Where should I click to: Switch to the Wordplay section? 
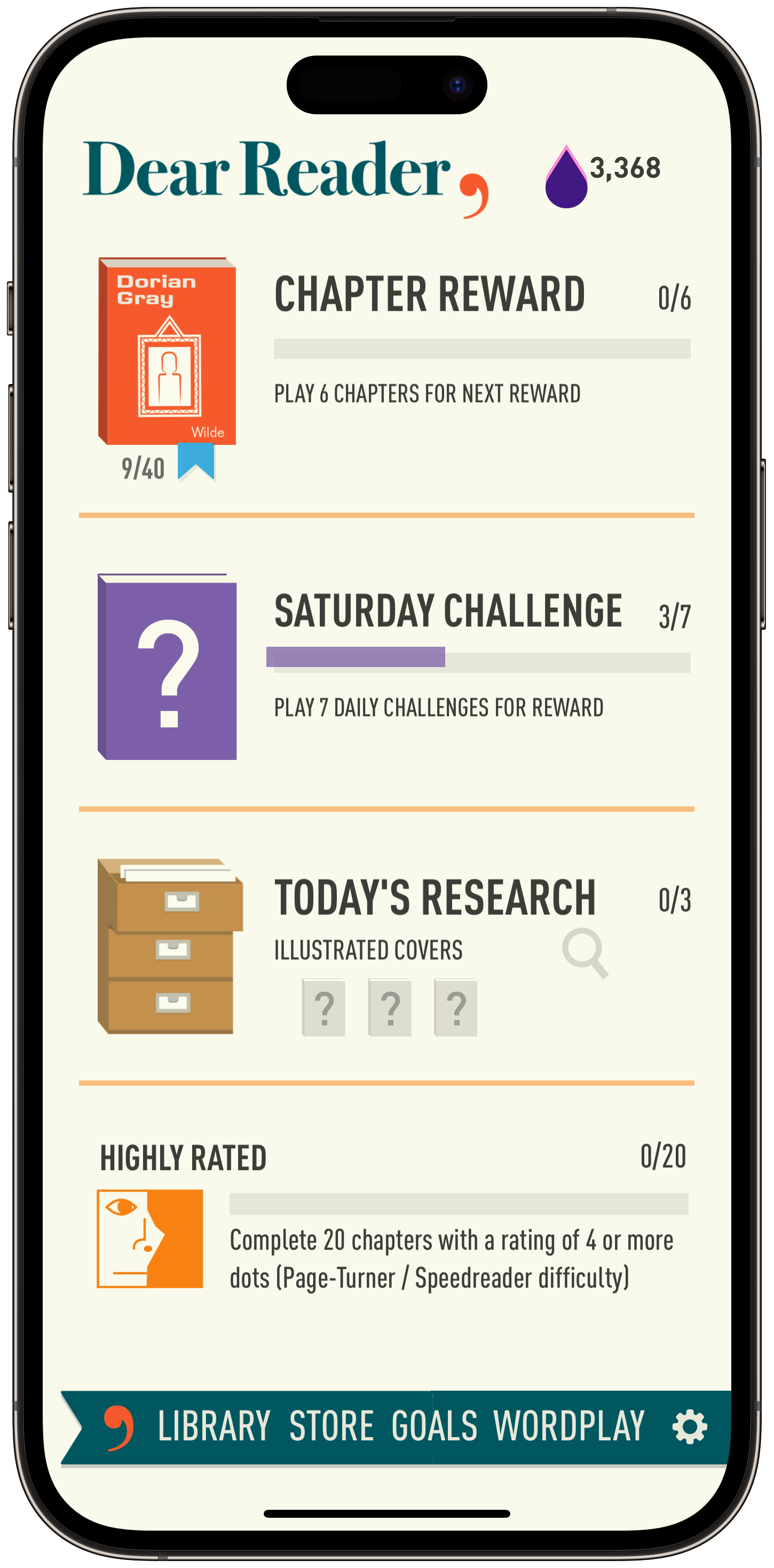click(x=569, y=1426)
